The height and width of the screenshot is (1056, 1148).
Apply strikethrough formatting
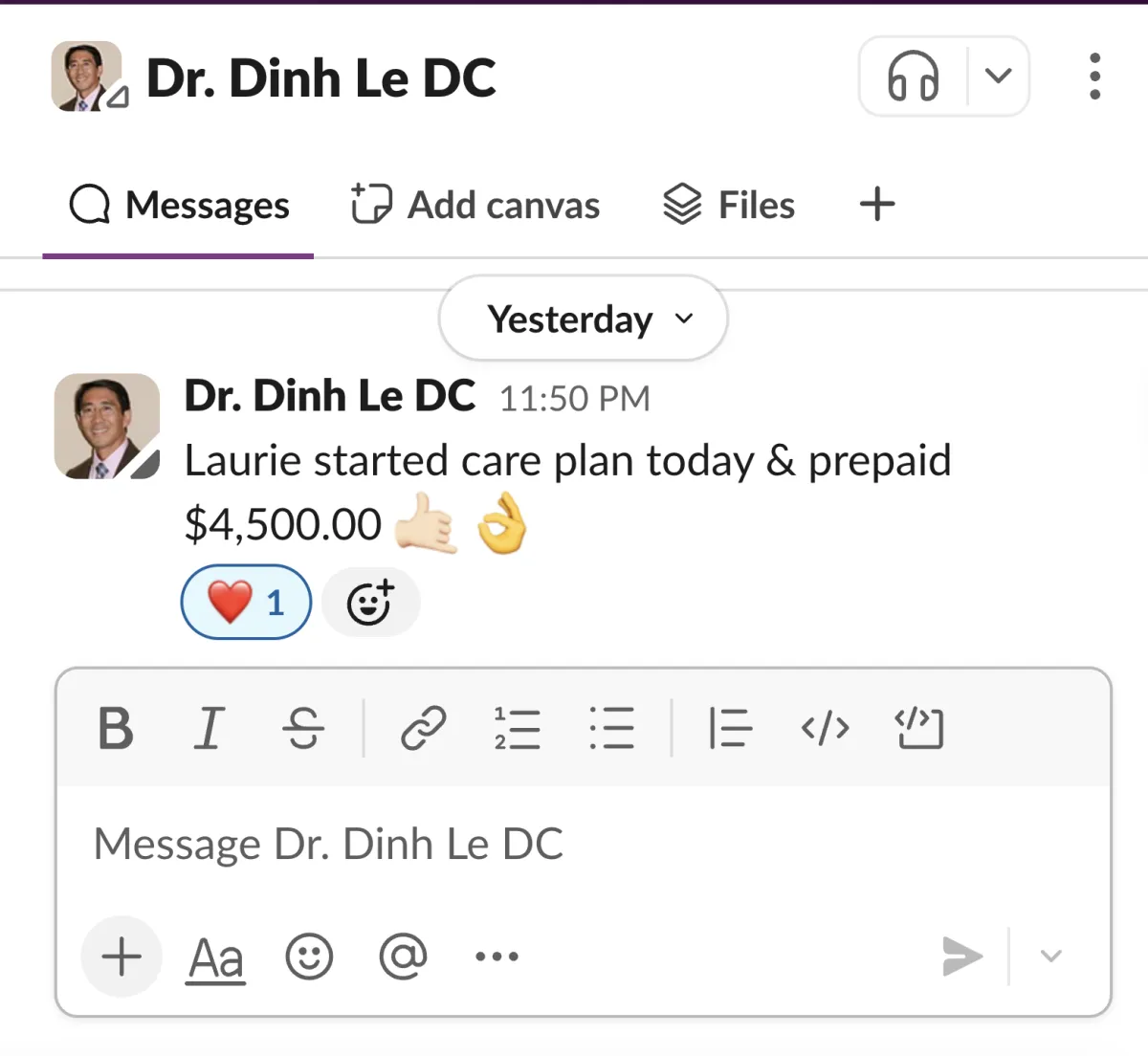coord(303,729)
